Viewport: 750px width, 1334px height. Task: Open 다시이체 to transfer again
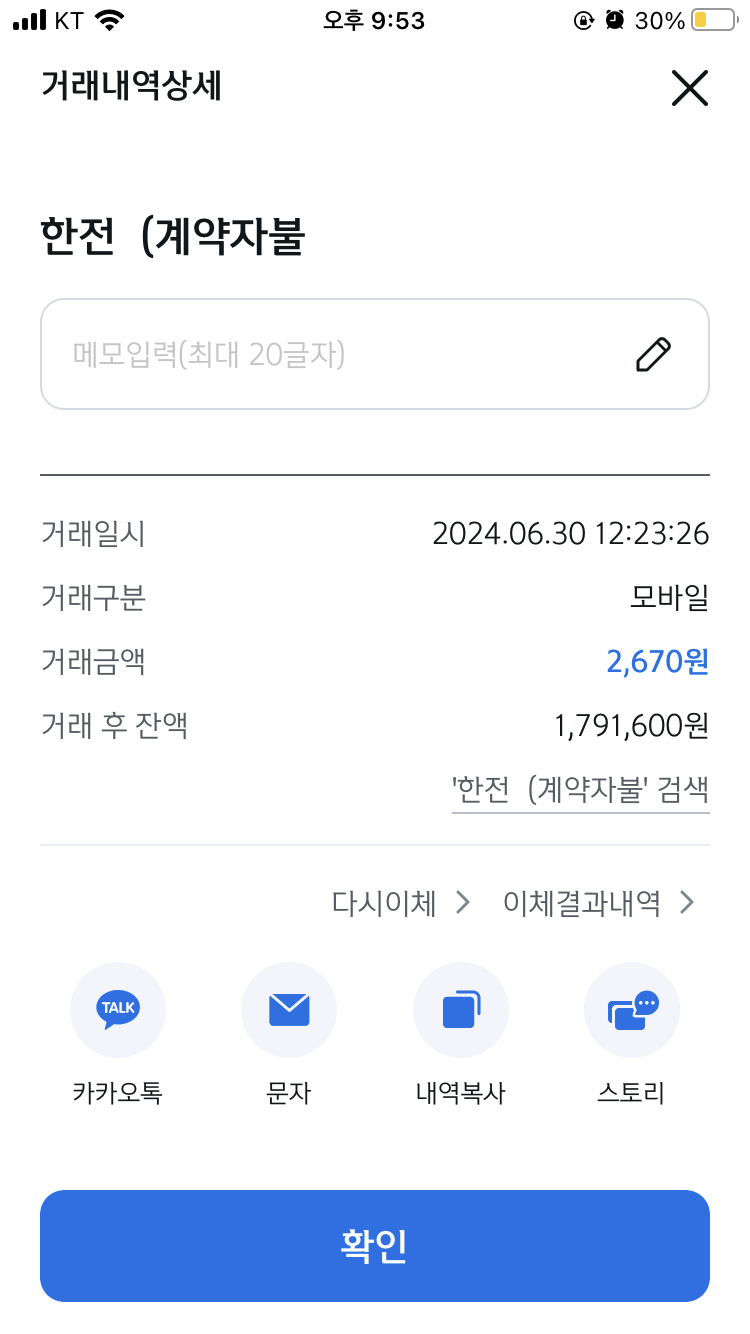[400, 903]
